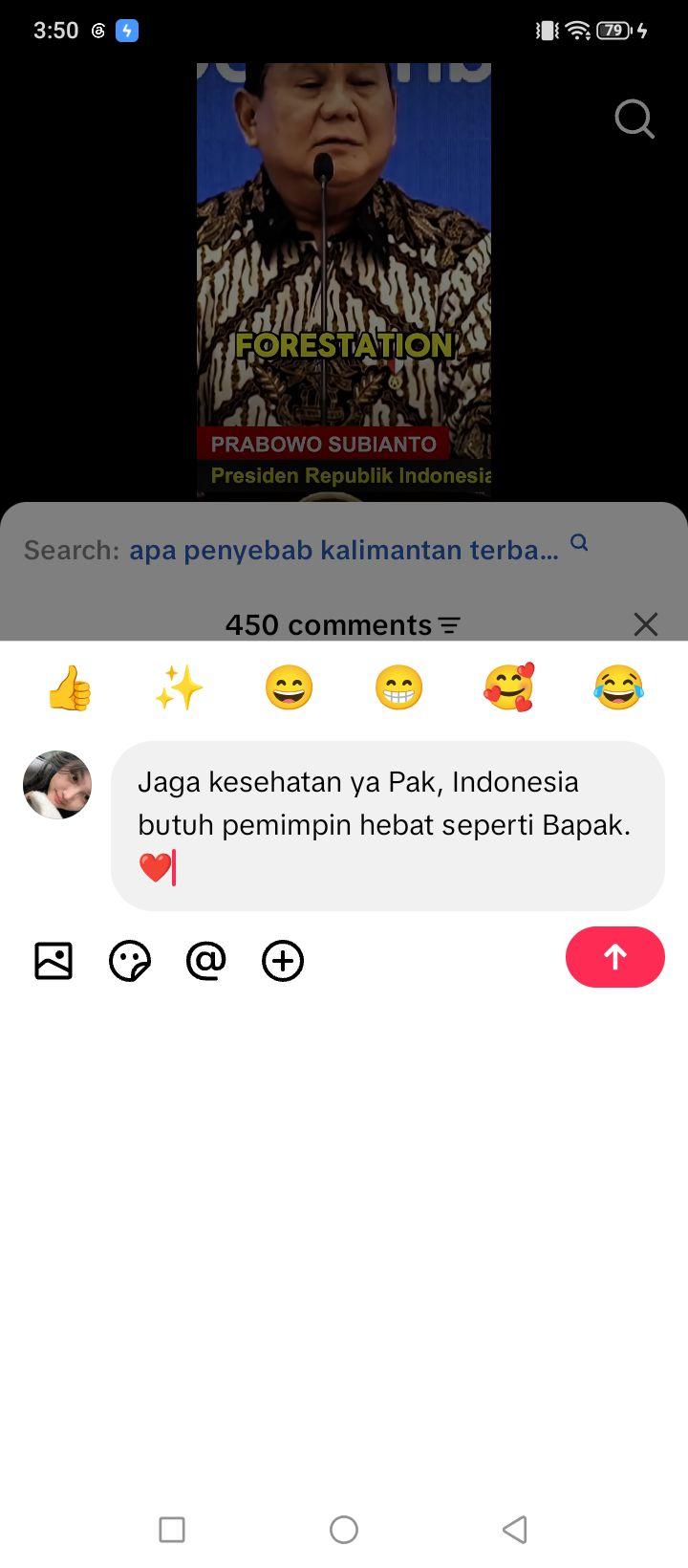Mention a user with the @ icon

(x=206, y=961)
